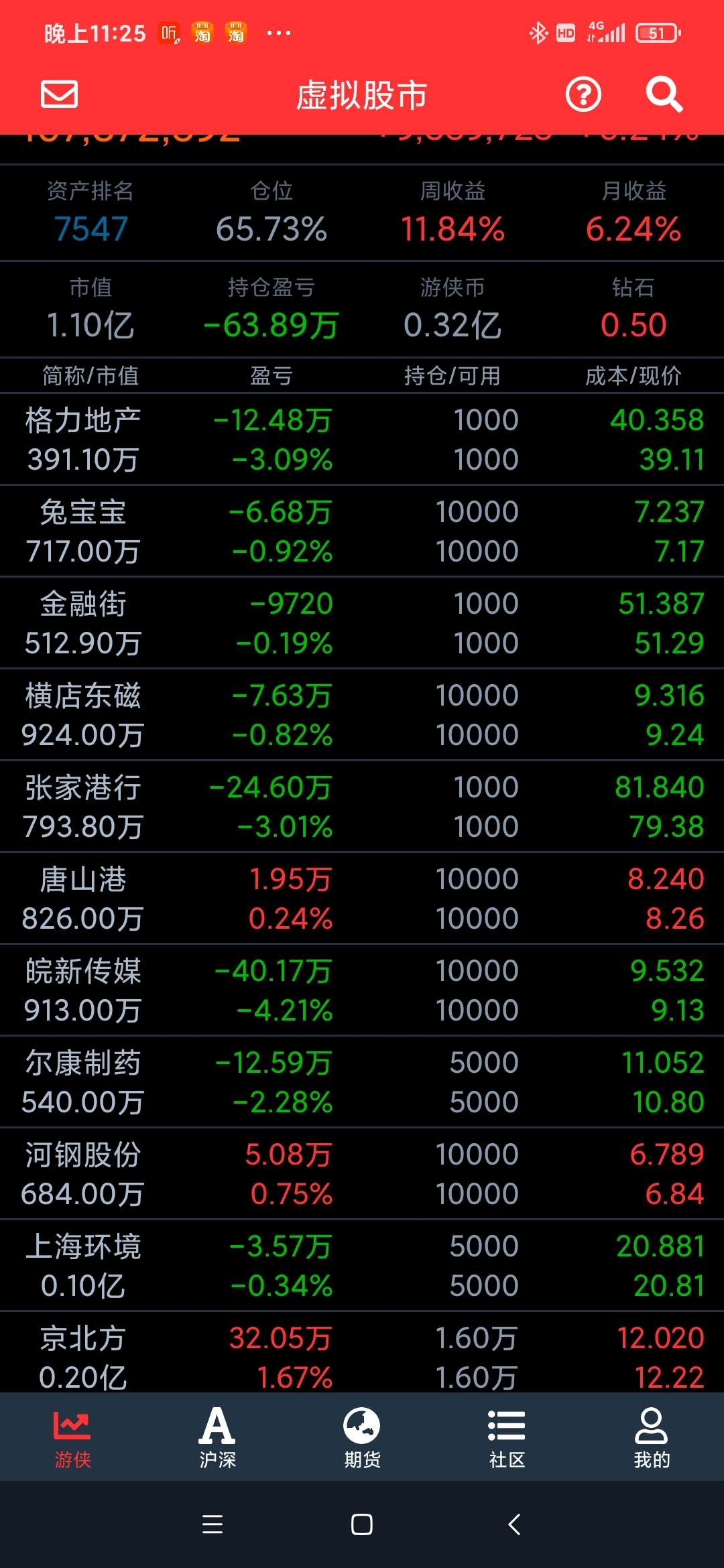View the 皖新传媒 position details

coord(362,990)
